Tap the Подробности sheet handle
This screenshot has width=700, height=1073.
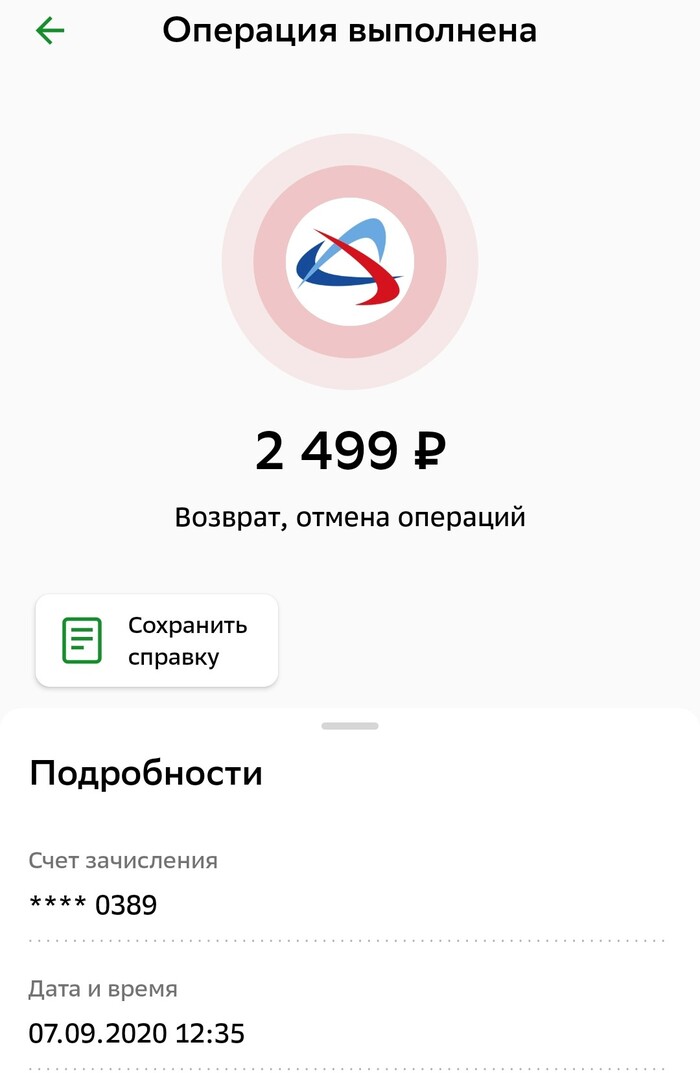coord(350,726)
